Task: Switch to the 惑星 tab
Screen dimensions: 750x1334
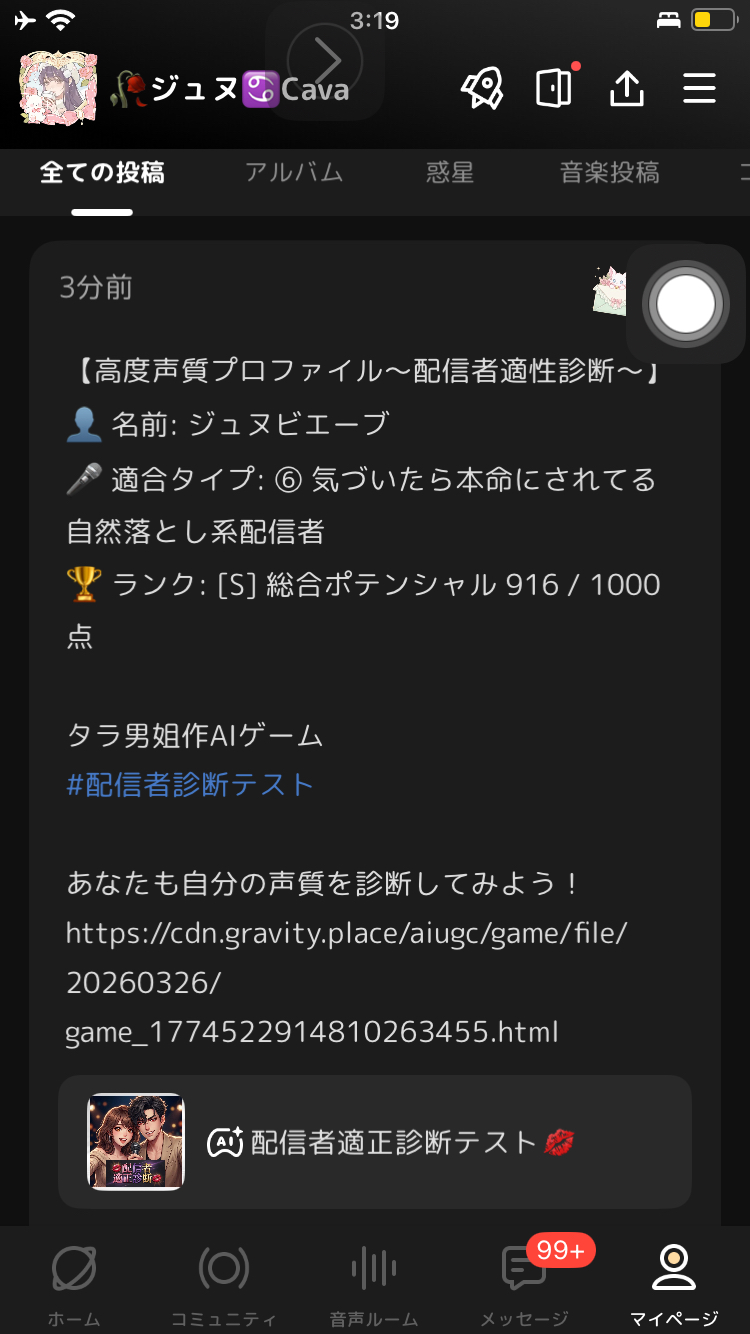Action: 450,173
